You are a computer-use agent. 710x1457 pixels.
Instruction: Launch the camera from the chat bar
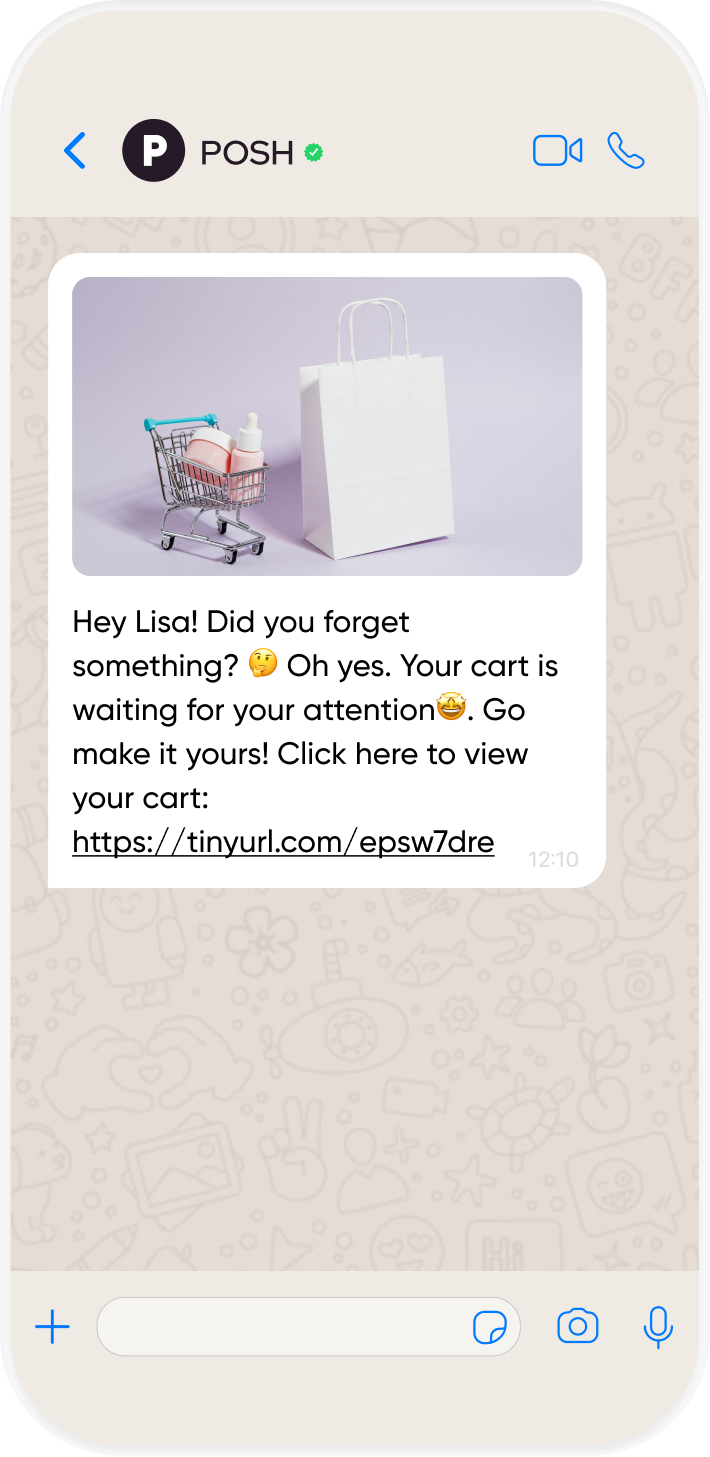click(577, 1327)
